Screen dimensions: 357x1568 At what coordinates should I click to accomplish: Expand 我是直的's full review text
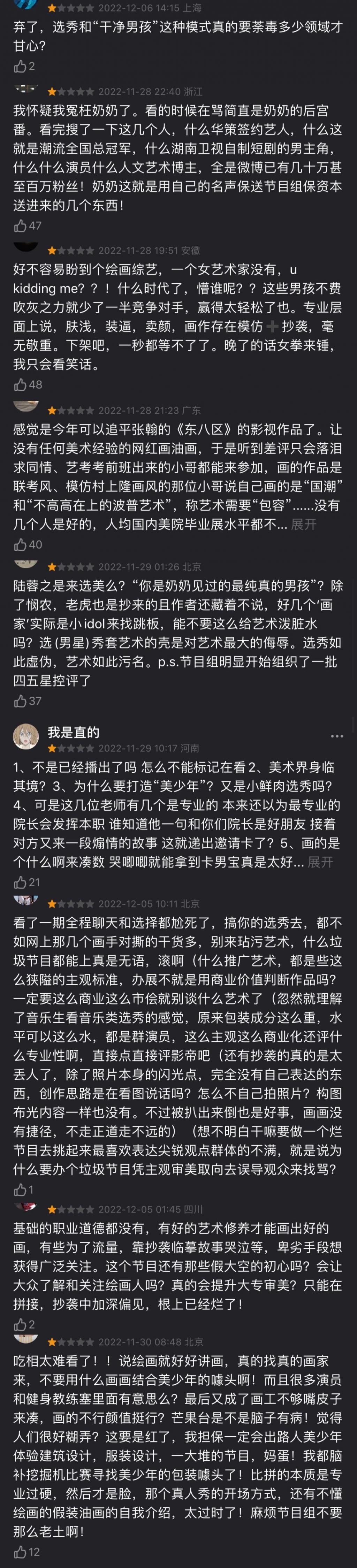pos(320,862)
